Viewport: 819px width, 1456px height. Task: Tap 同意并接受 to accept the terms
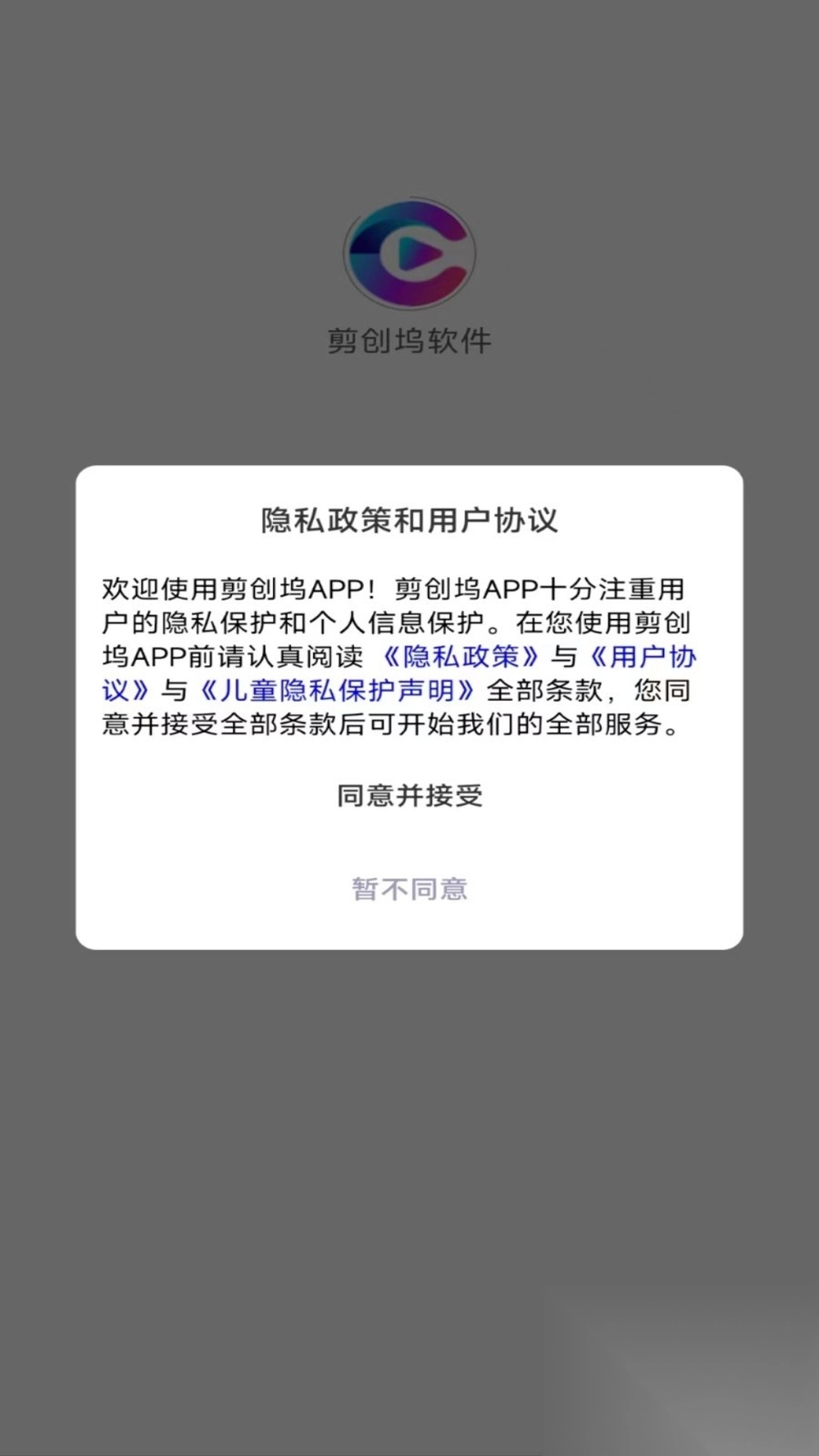[x=409, y=795]
